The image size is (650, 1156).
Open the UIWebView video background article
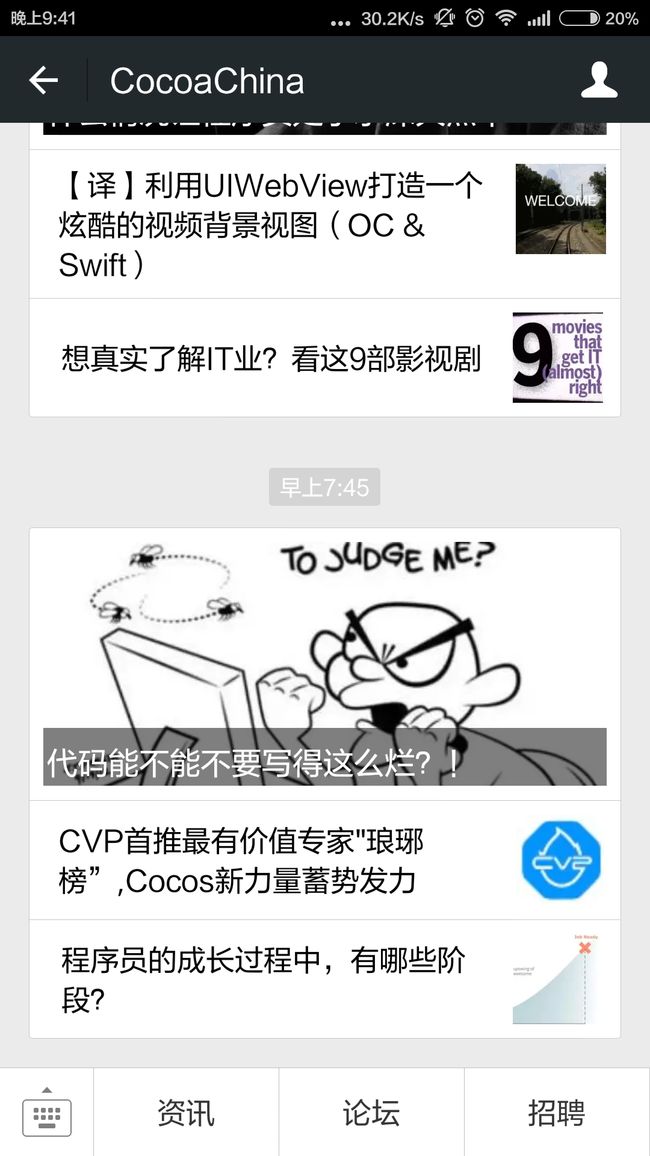324,224
